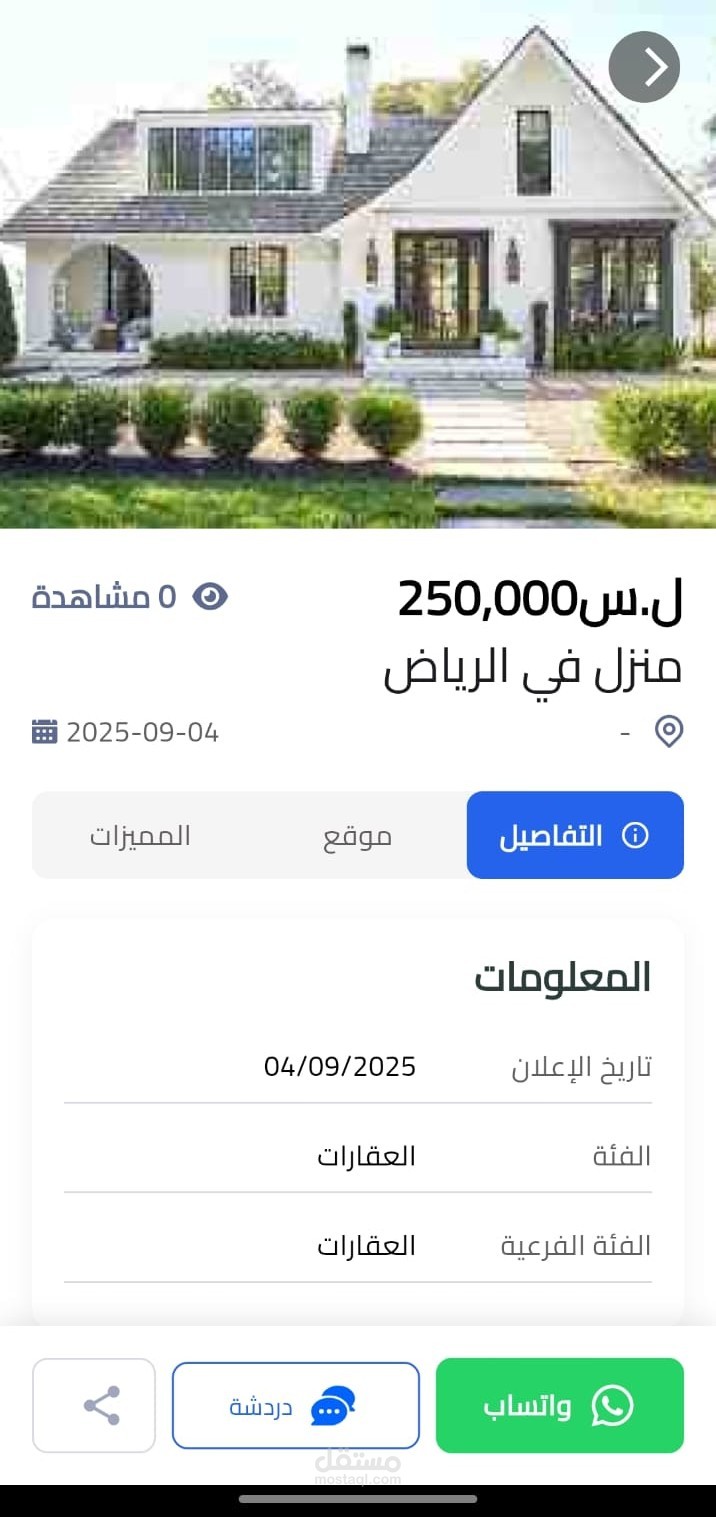Switch to the المميزات tab

tap(140, 836)
